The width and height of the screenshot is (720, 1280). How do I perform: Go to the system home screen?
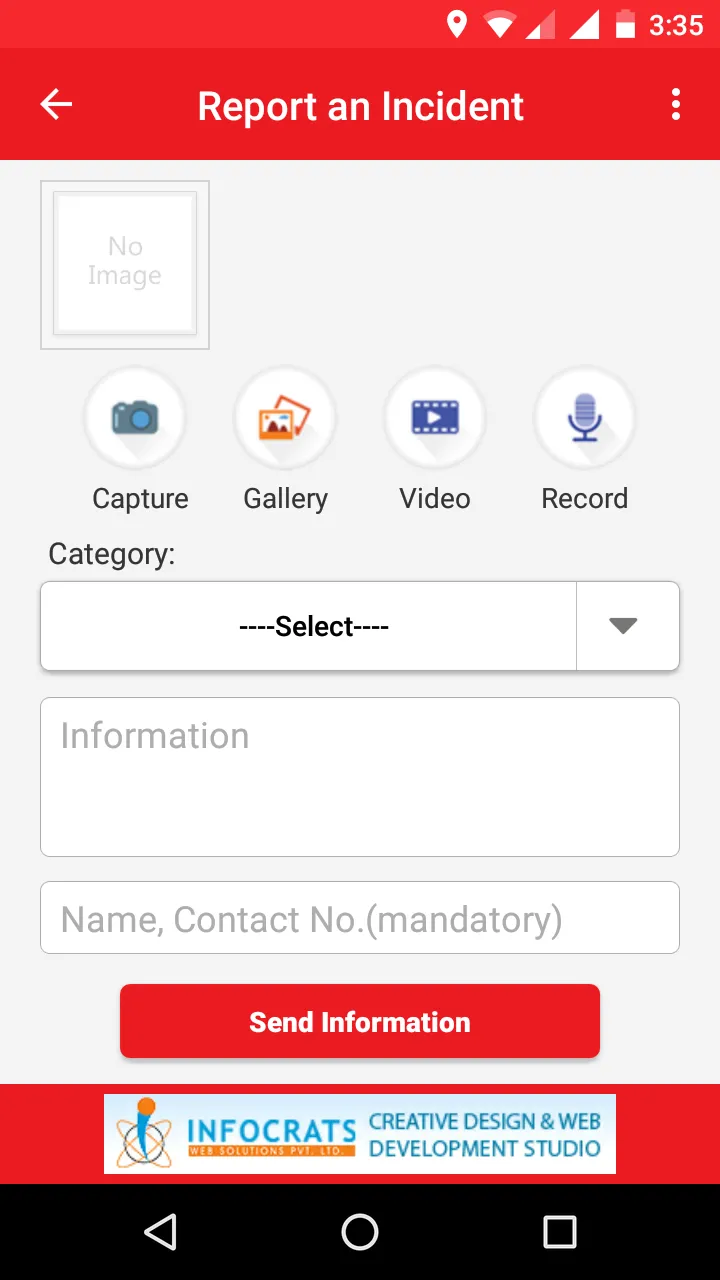point(360,1232)
